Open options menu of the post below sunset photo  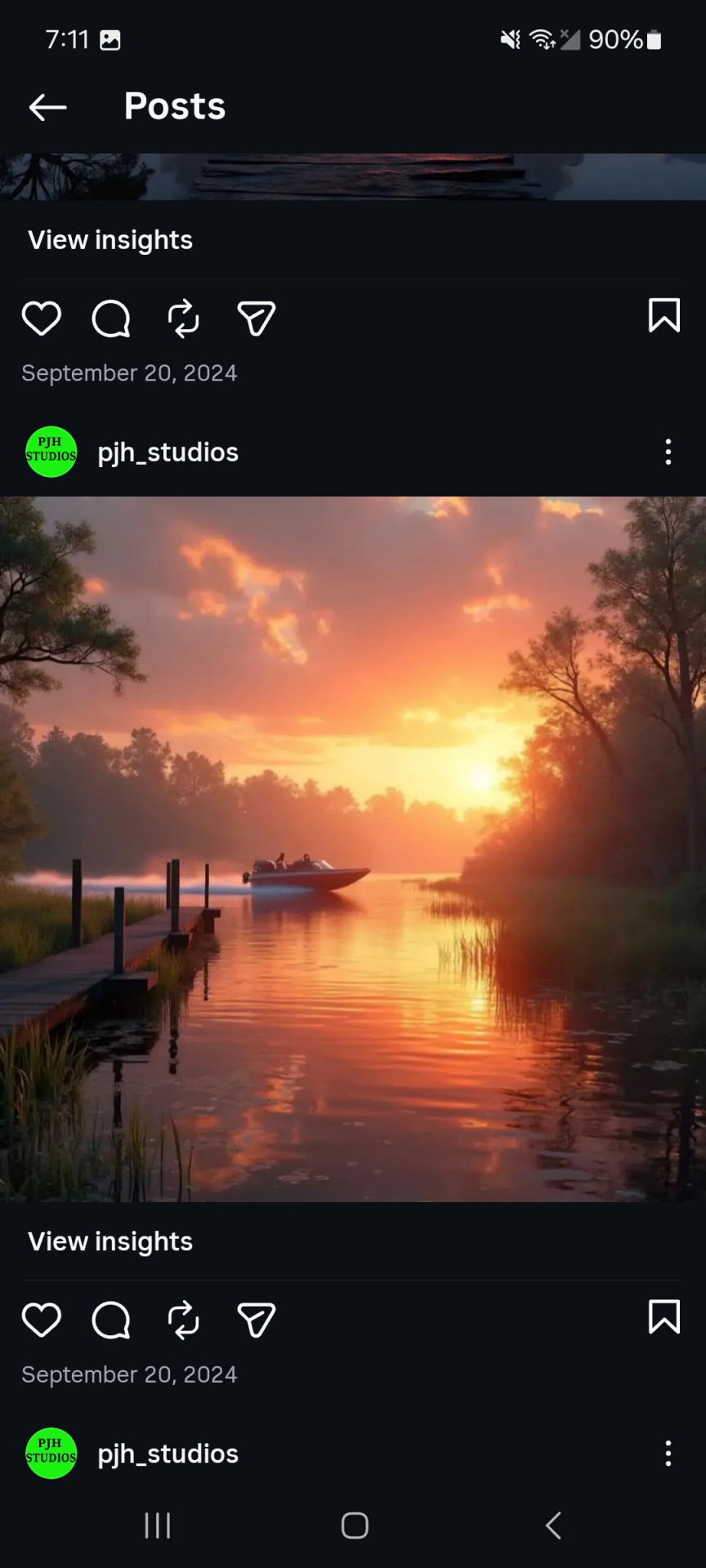pos(668,1453)
